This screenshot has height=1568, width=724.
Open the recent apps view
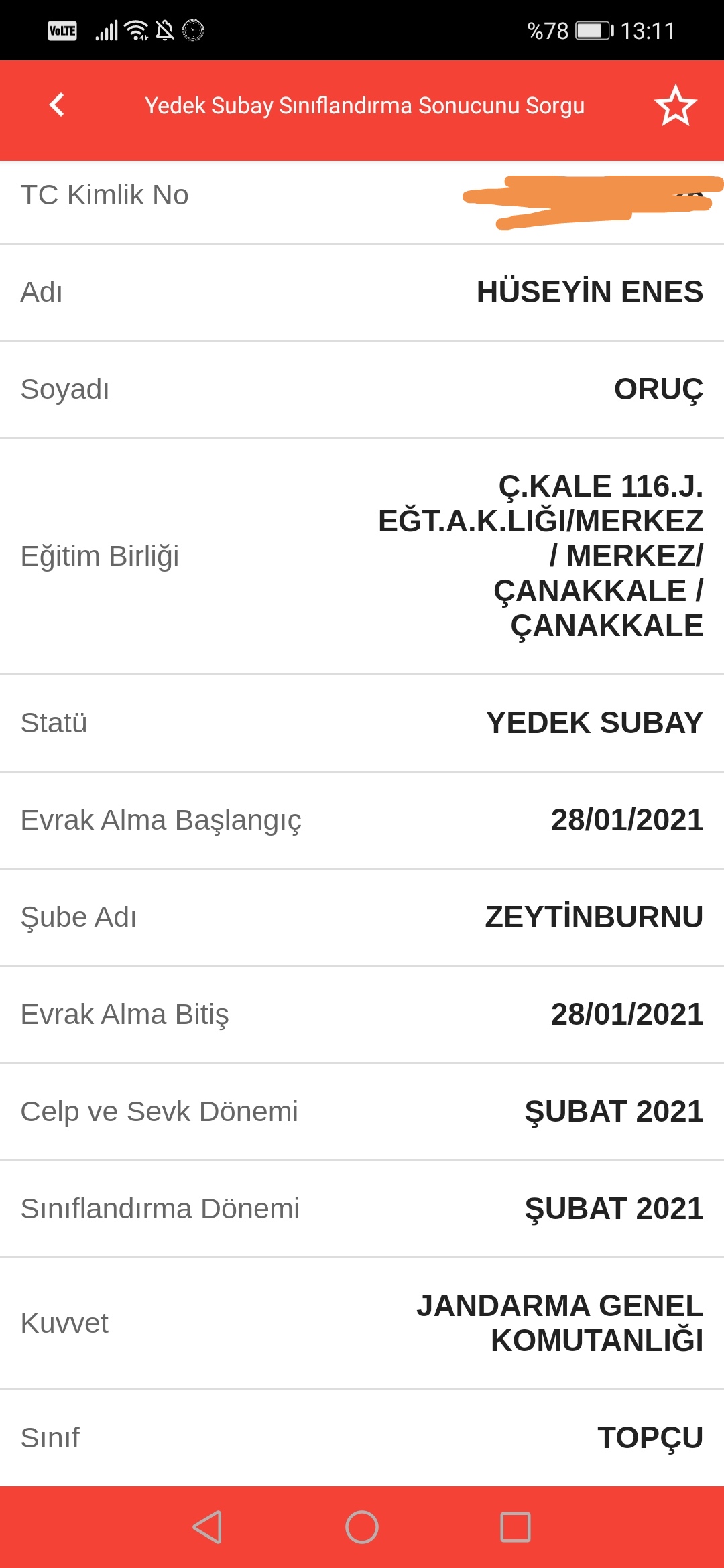[516, 1527]
